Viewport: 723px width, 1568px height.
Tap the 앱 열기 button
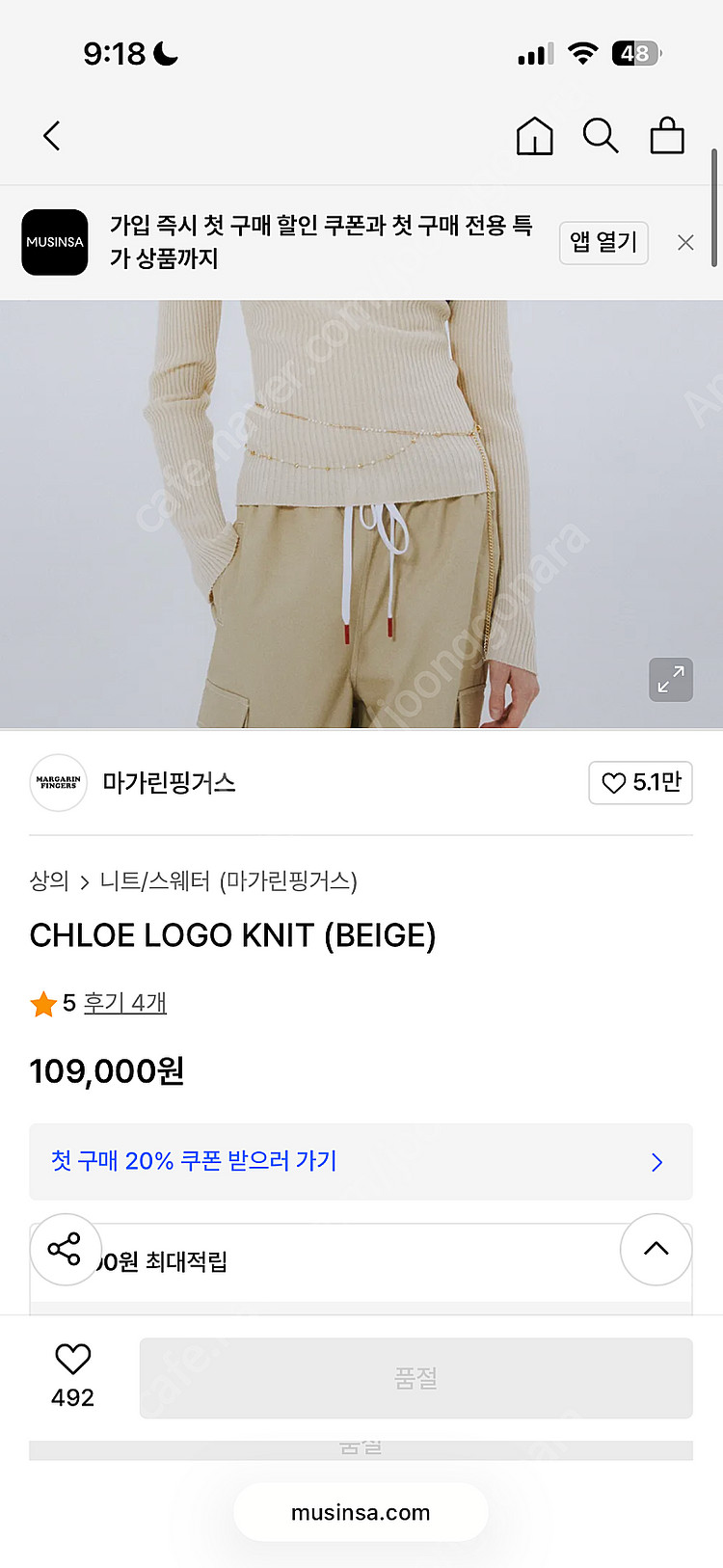603,242
